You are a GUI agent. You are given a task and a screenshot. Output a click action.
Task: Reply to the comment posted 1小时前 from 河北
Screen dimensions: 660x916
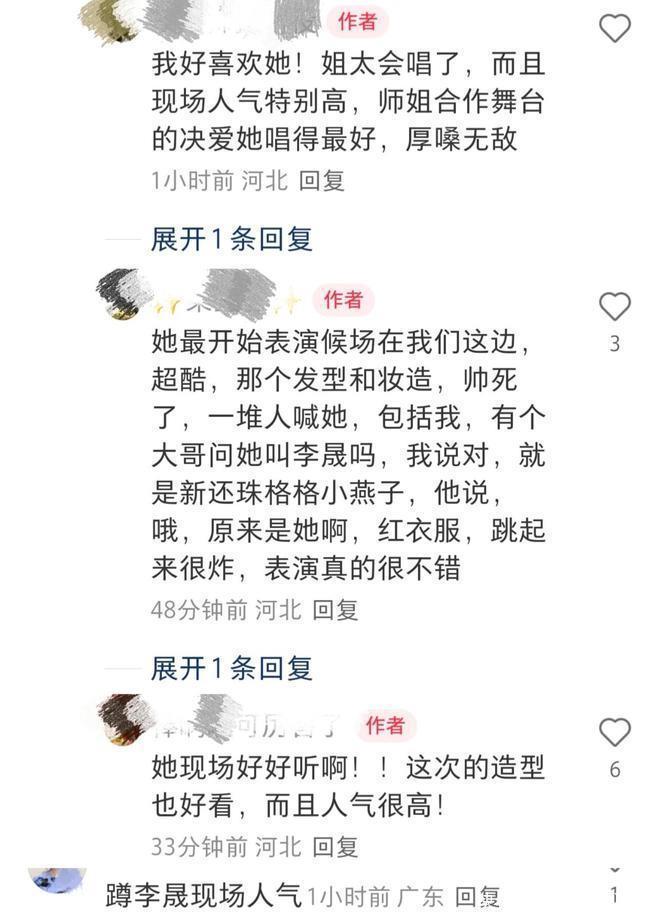(321, 180)
